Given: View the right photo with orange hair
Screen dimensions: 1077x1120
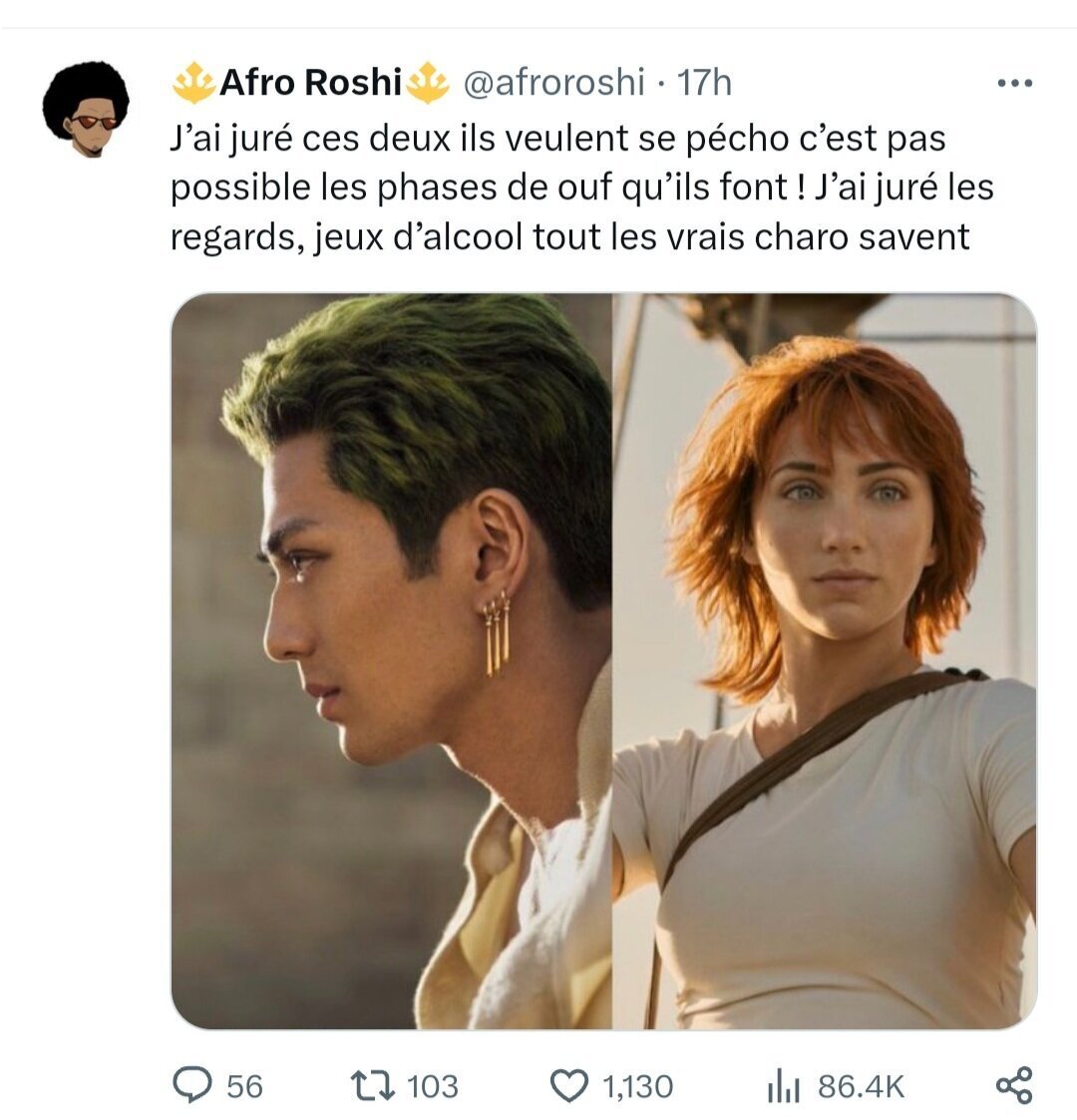Looking at the screenshot, I should click(x=825, y=660).
